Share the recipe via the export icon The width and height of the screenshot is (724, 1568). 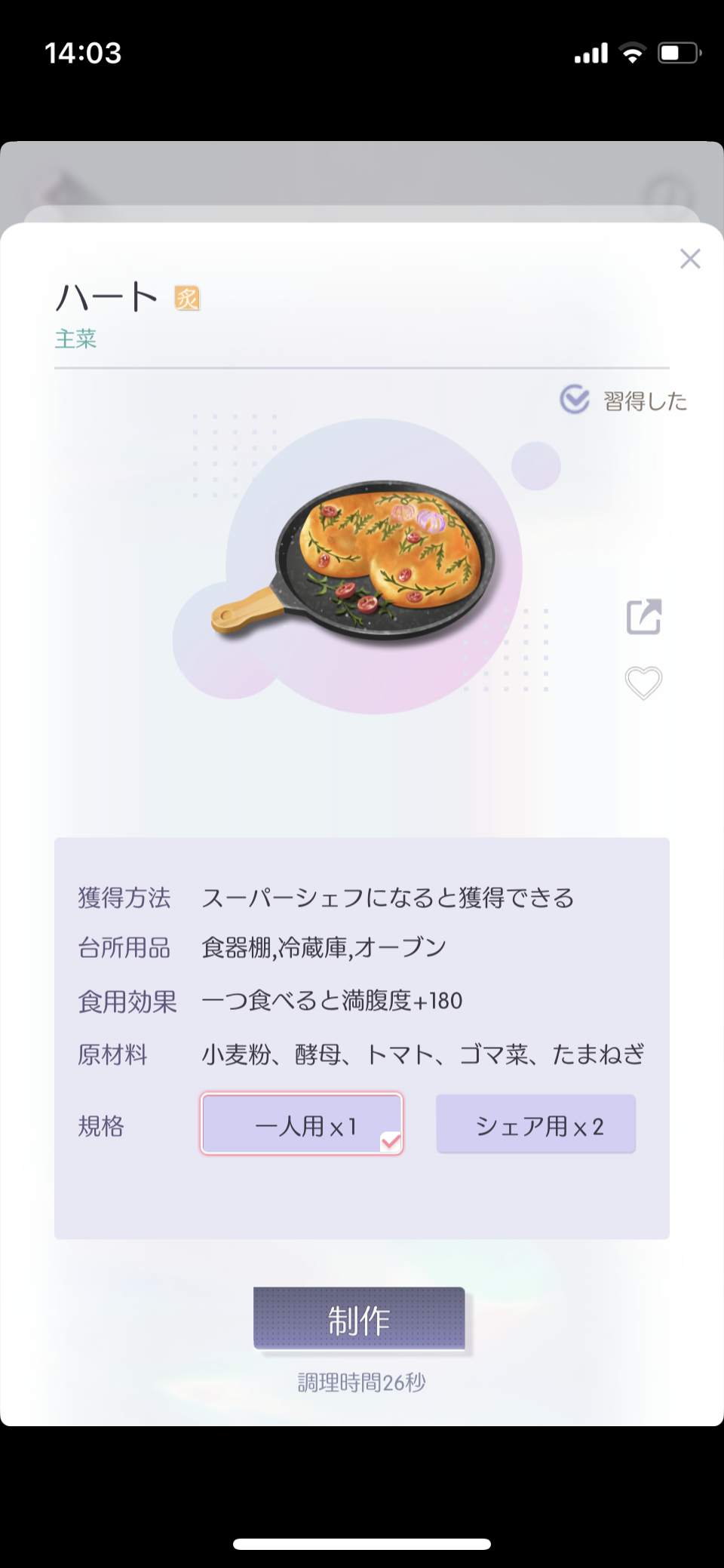(644, 617)
